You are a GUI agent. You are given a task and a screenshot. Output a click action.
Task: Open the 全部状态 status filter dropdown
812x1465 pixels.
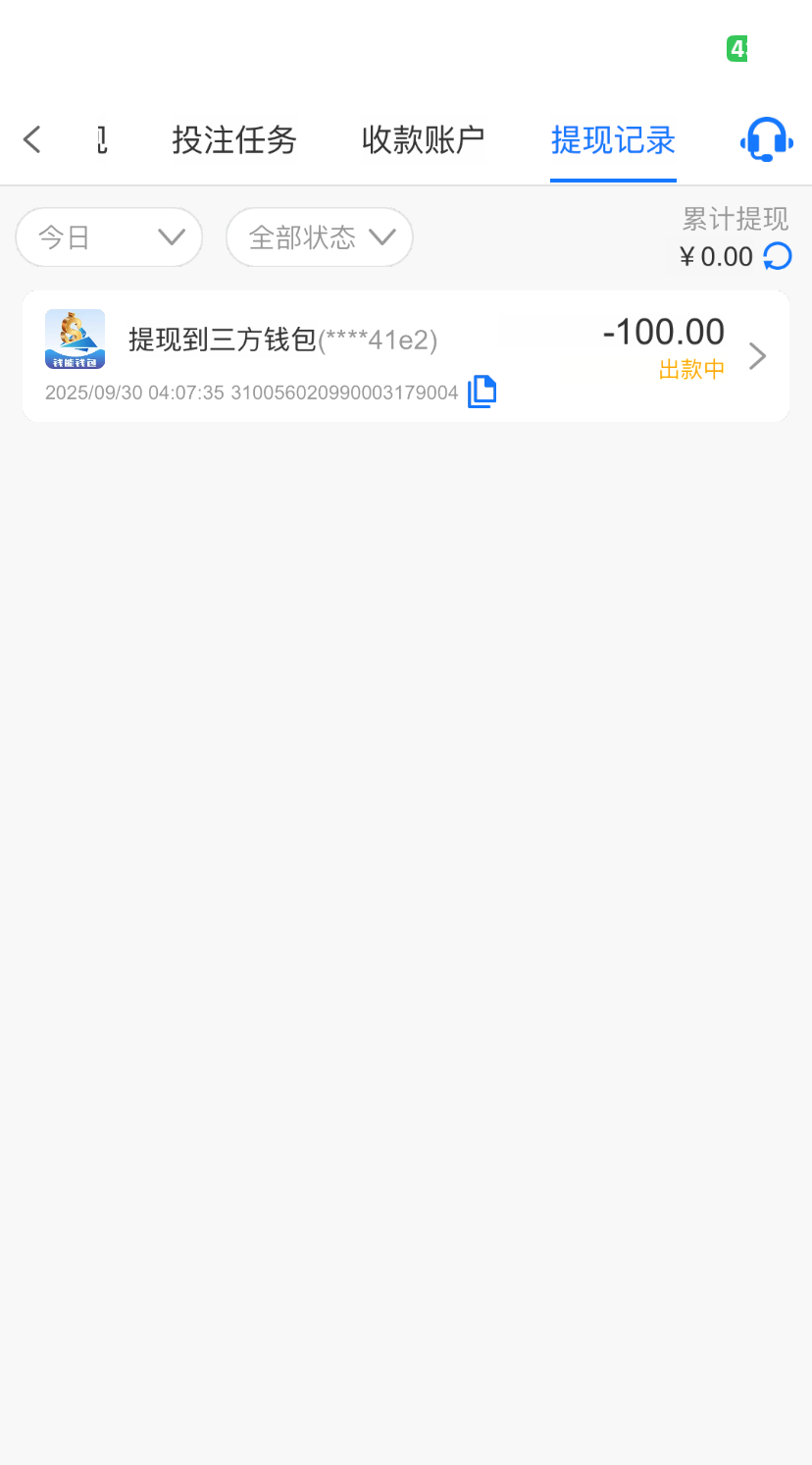(319, 236)
